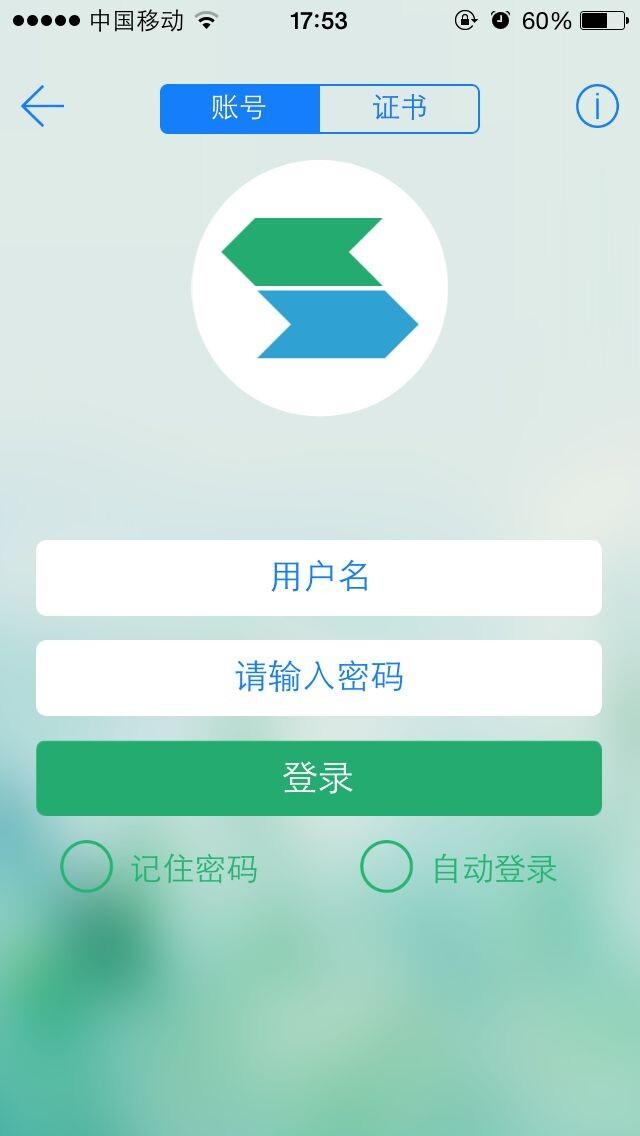Enable the 记住密码 option
Viewport: 640px width, 1136px height.
(x=87, y=867)
